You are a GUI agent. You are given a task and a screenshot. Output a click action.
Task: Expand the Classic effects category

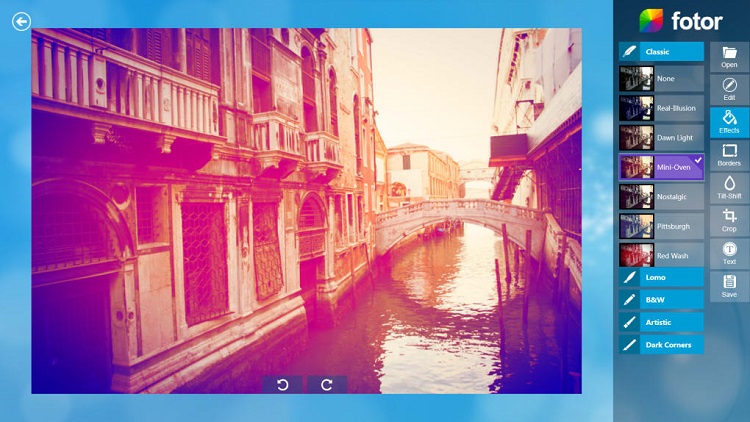pos(661,51)
